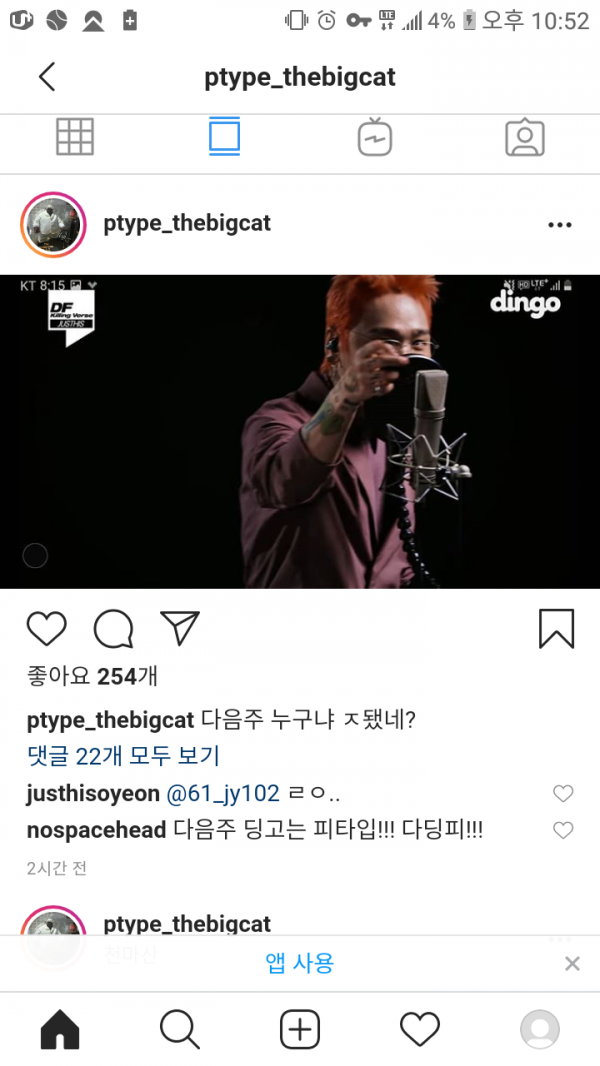Create new post with plus icon
This screenshot has height=1066, width=600.
point(300,1029)
